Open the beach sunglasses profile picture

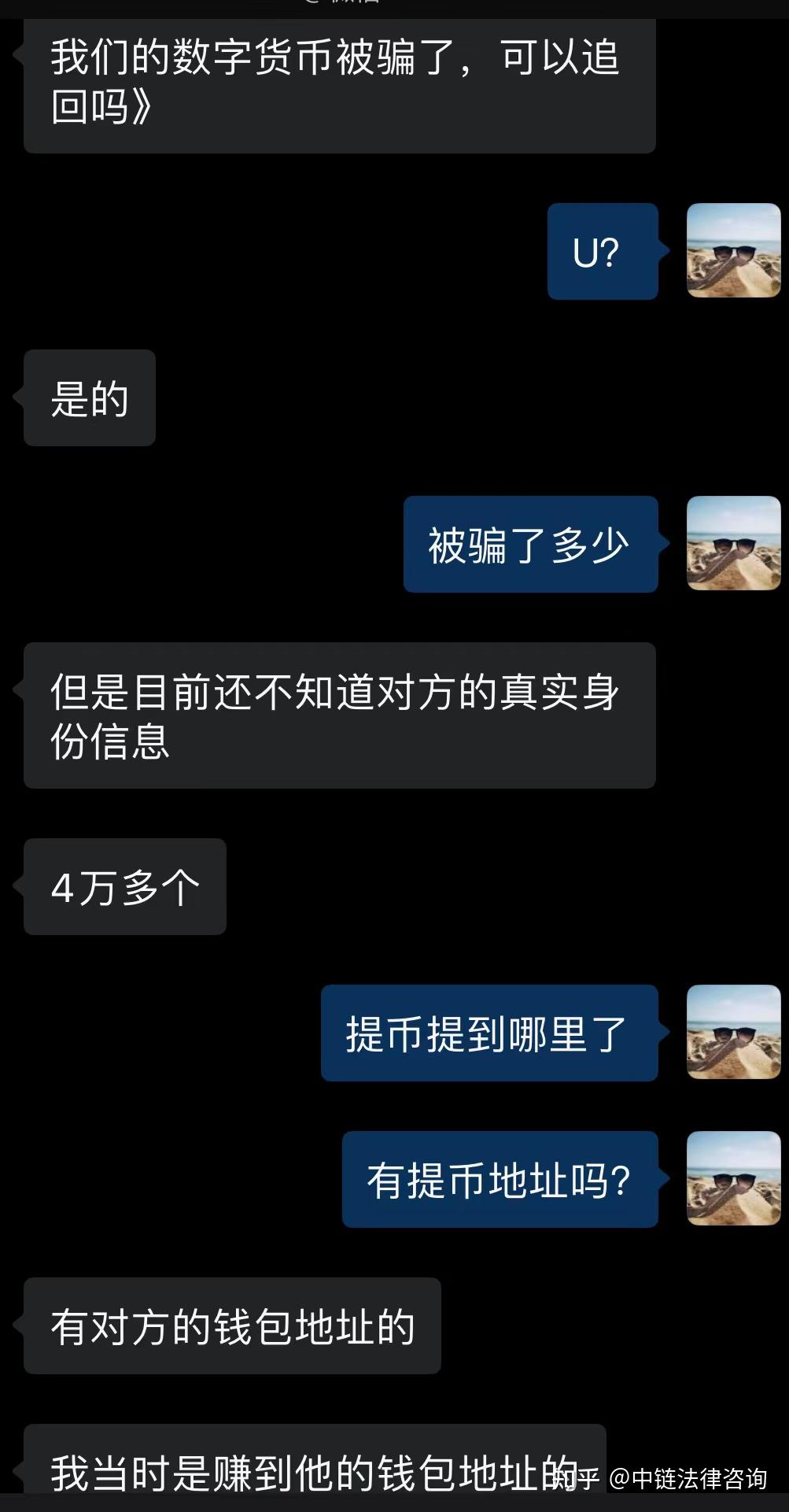[x=733, y=250]
